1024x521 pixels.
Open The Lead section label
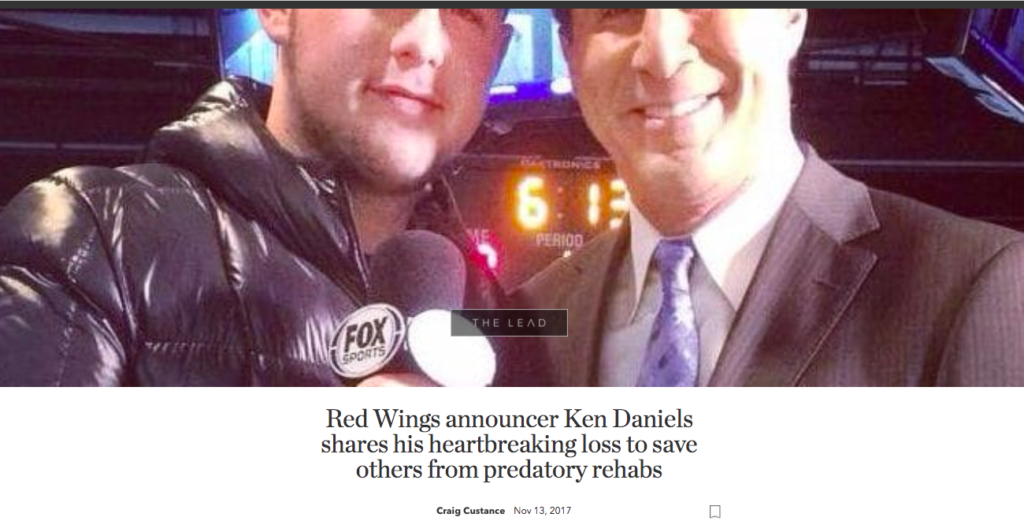click(509, 323)
